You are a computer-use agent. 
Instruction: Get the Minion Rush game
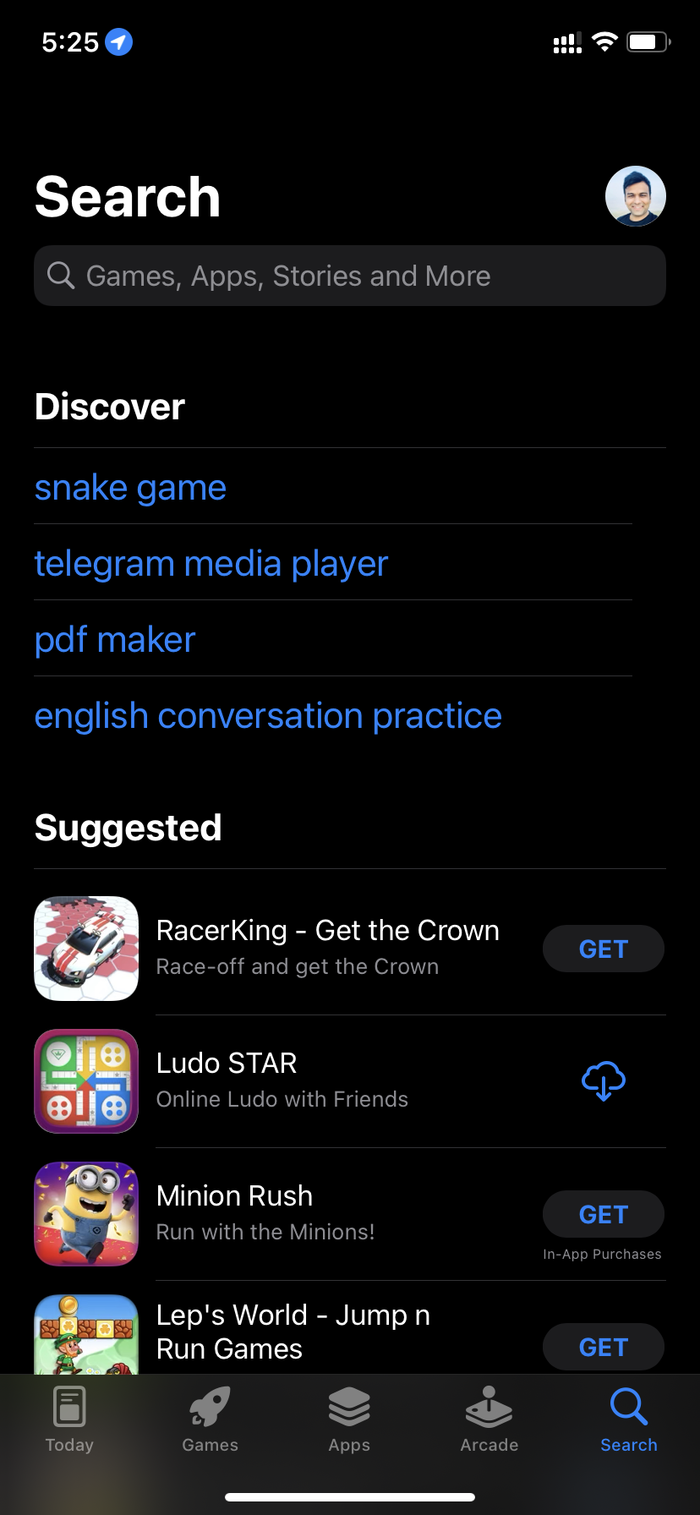(x=603, y=1214)
